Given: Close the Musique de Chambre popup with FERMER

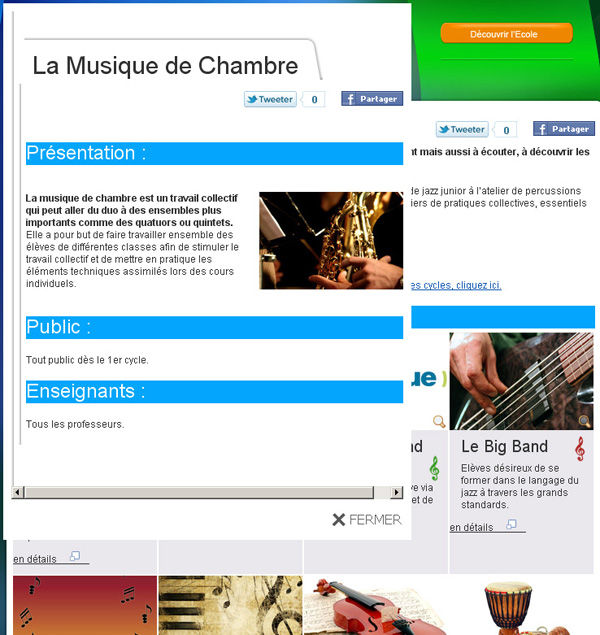Looking at the screenshot, I should coord(367,520).
